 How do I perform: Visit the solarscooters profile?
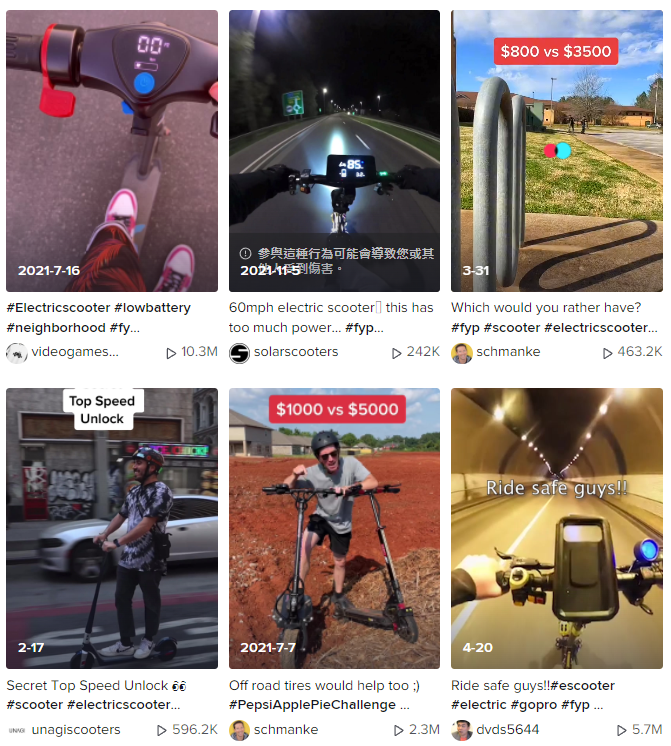click(296, 352)
